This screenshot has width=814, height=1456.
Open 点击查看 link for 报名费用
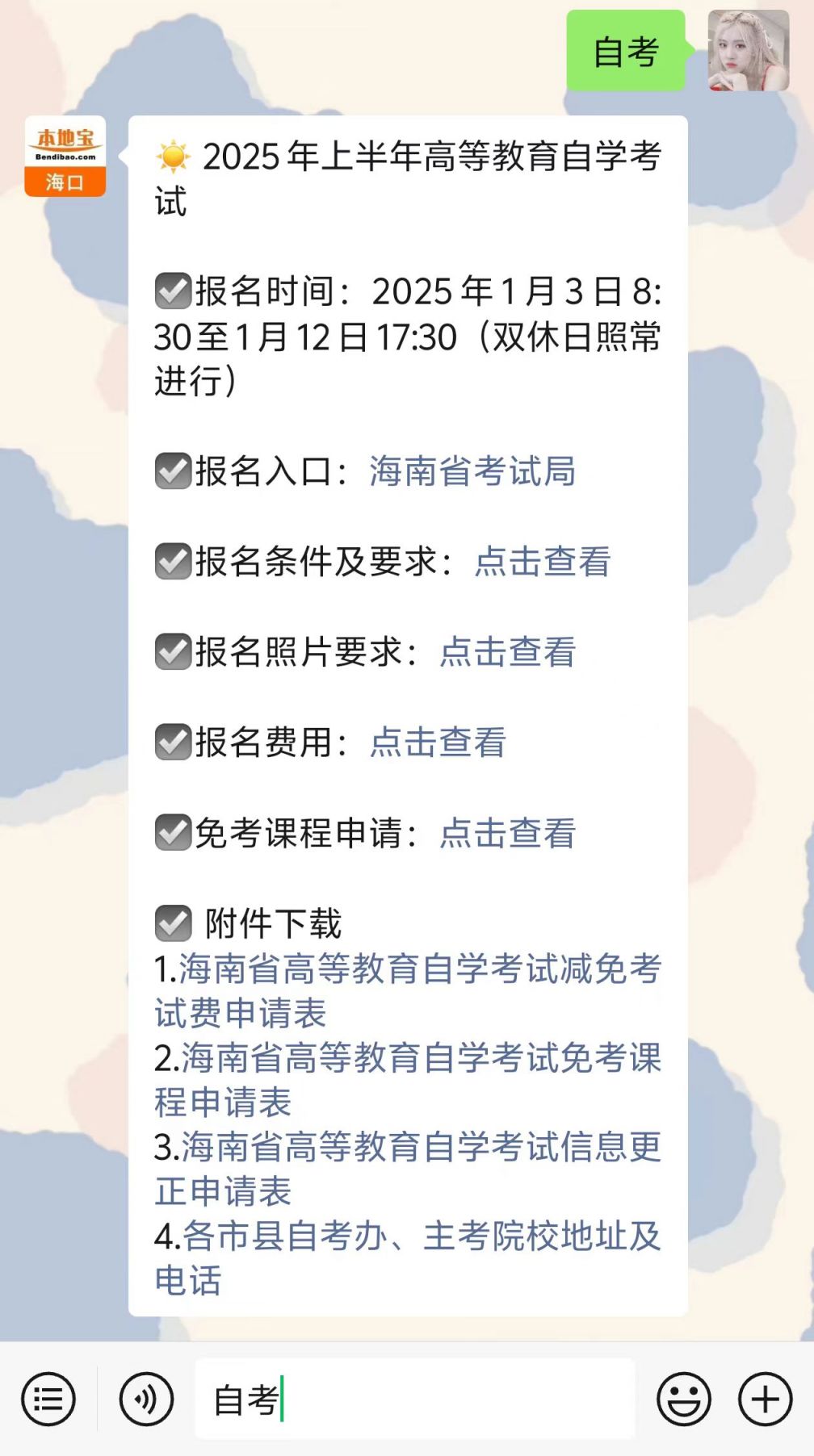click(x=438, y=743)
